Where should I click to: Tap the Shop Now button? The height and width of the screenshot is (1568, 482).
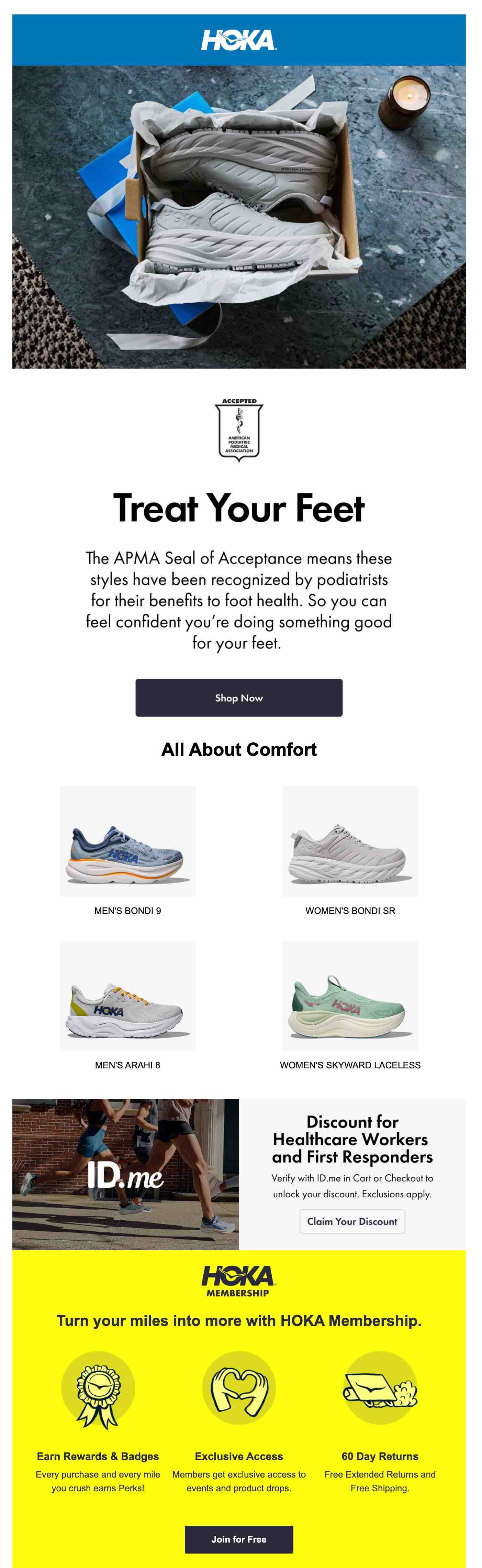click(x=238, y=698)
